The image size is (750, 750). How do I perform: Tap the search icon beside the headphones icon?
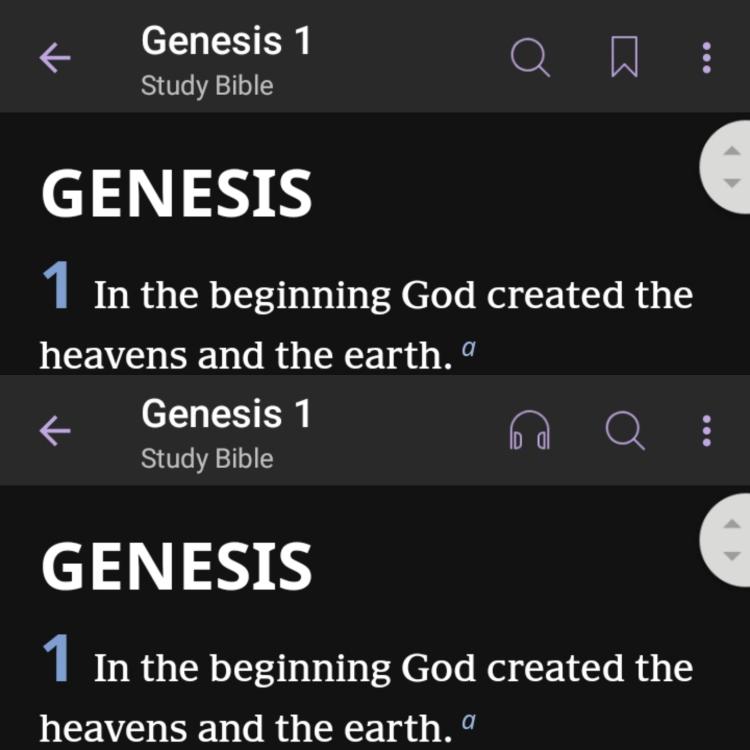pos(625,431)
